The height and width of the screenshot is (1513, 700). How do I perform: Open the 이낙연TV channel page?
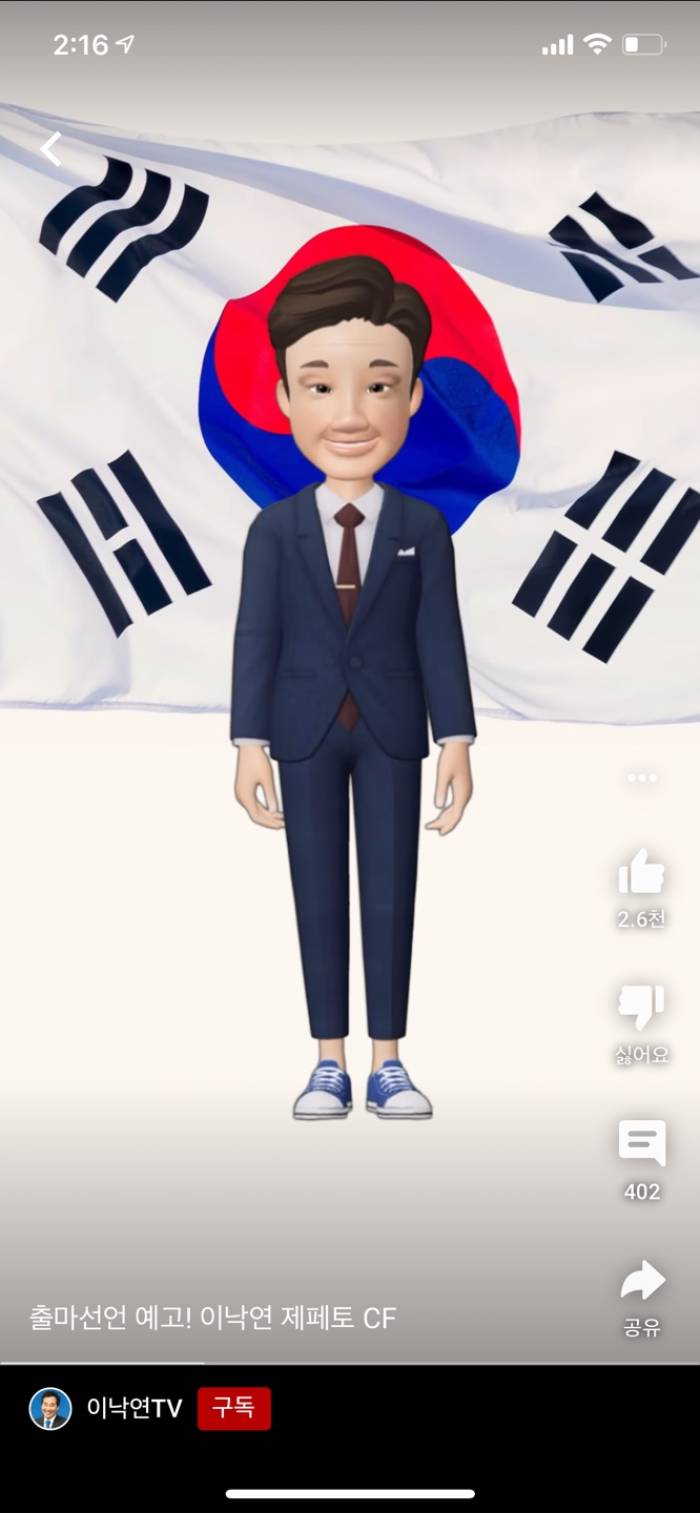click(x=134, y=1409)
